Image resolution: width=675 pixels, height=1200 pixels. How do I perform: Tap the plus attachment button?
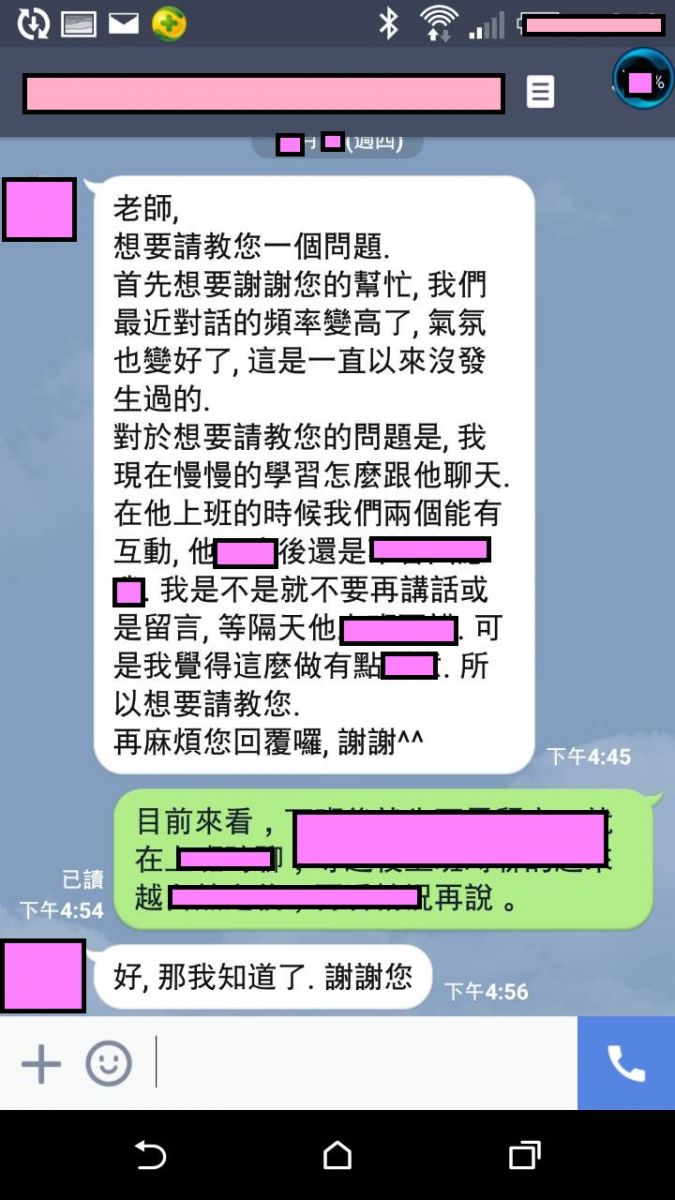coord(41,1064)
